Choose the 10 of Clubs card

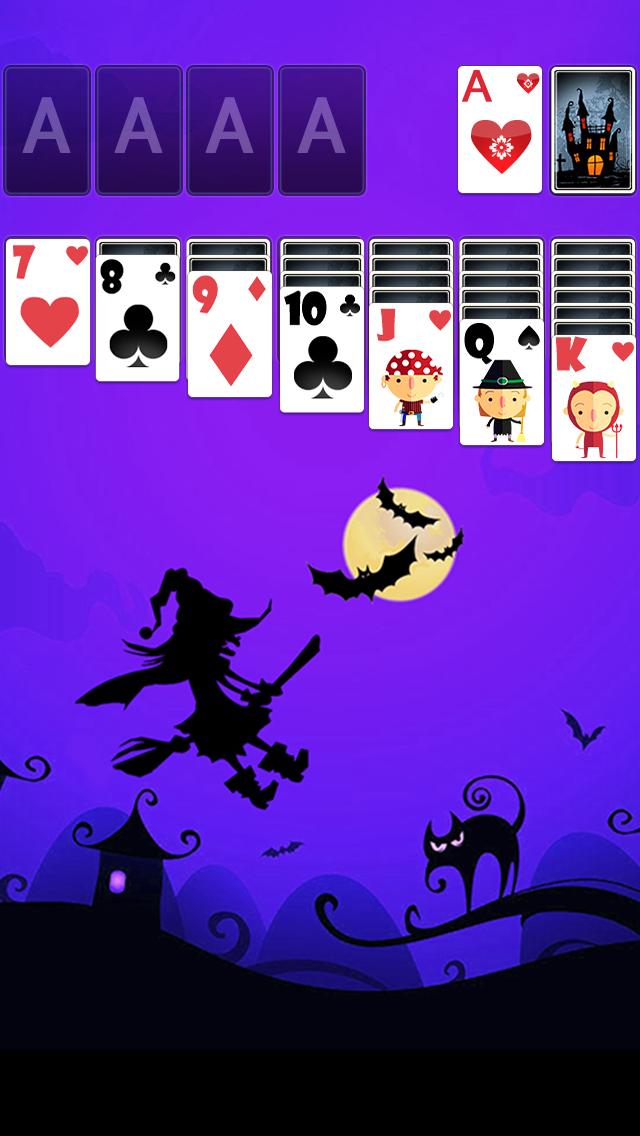[321, 352]
